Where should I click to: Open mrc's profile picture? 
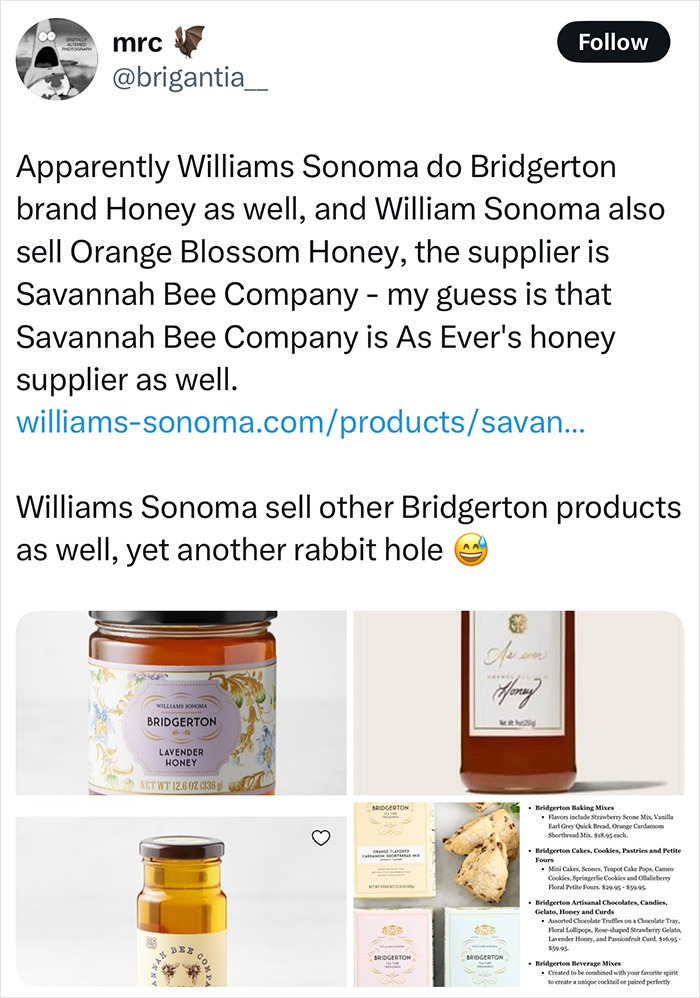56,59
